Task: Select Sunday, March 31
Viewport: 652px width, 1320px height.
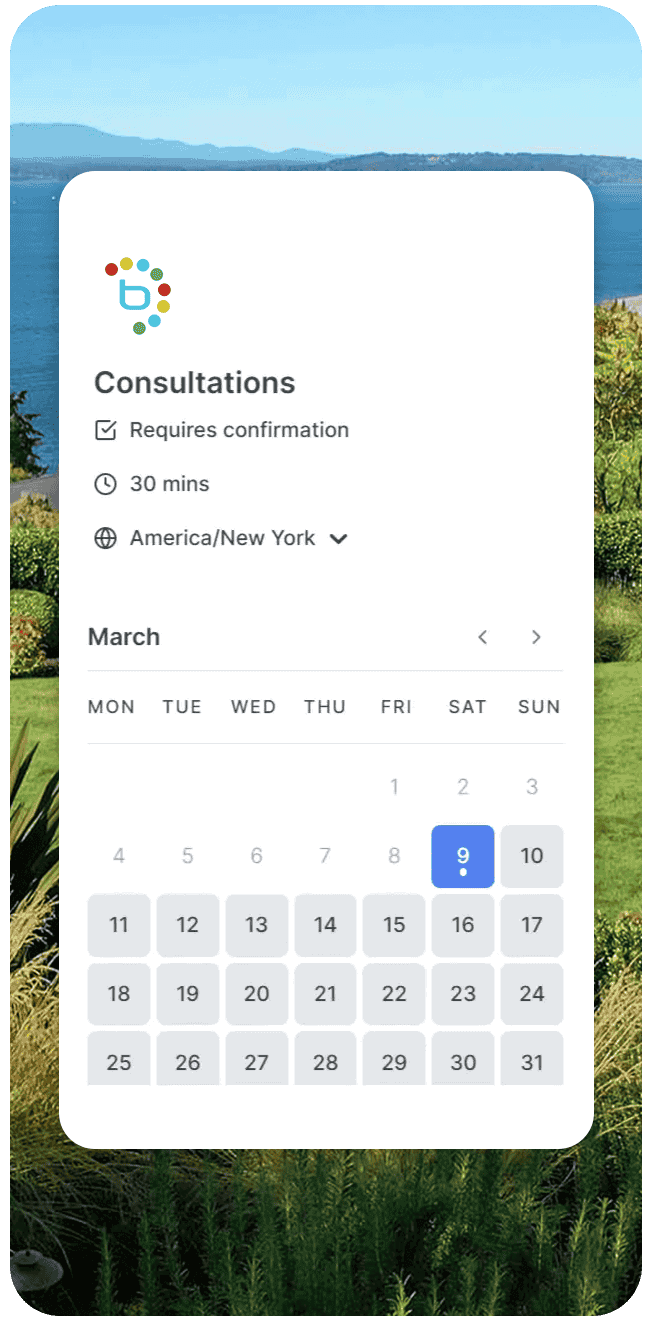Action: coord(532,1059)
